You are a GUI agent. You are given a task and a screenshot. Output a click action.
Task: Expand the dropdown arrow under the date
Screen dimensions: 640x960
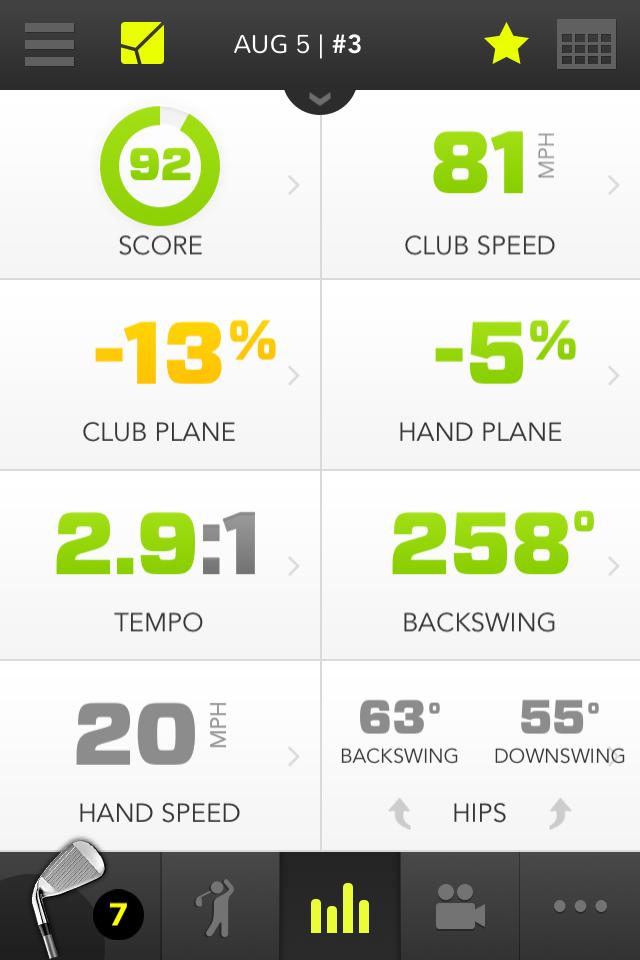pos(320,99)
